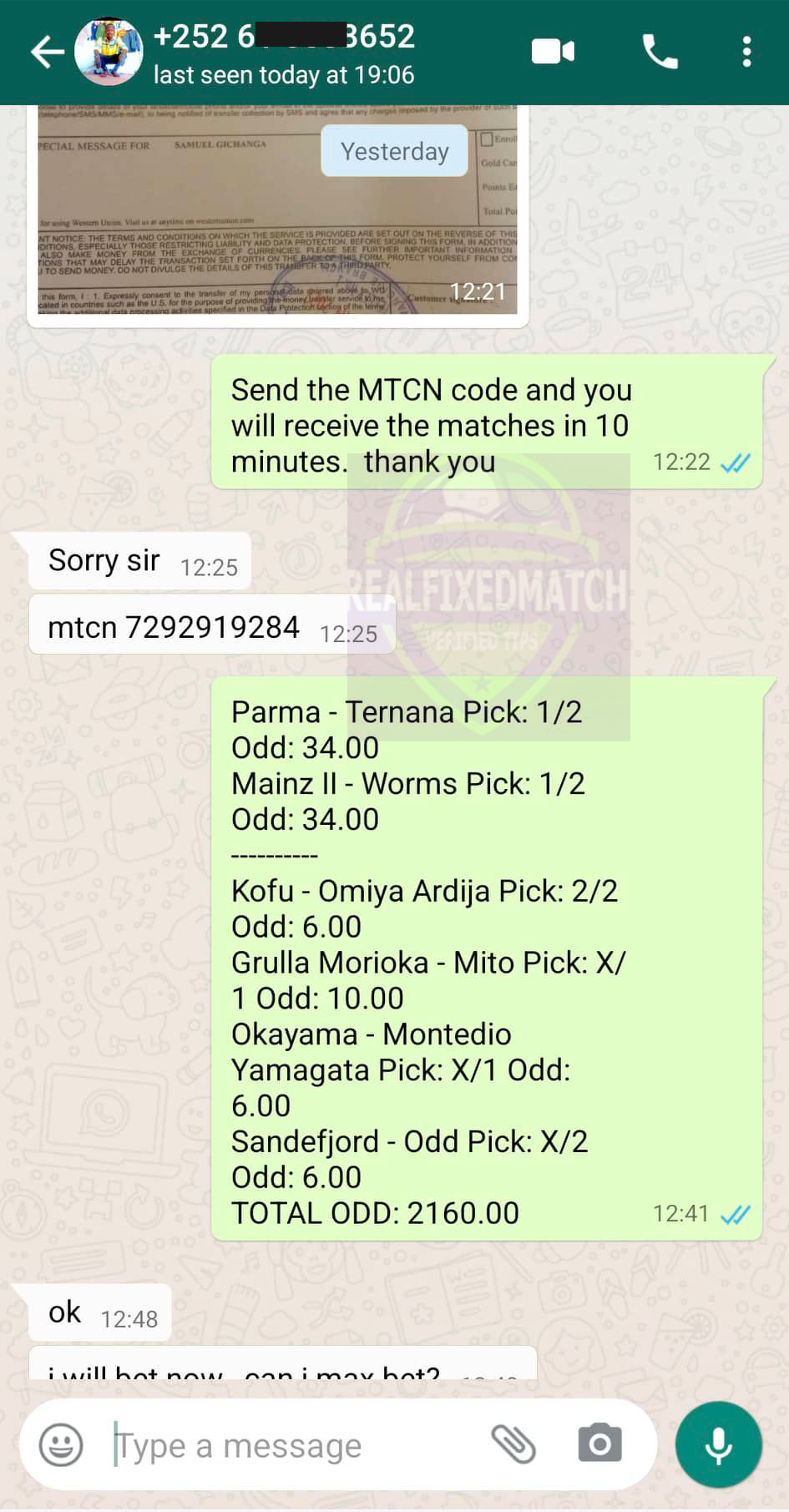The height and width of the screenshot is (1512, 789).
Task: Open the camera from the message bar
Action: point(600,1444)
